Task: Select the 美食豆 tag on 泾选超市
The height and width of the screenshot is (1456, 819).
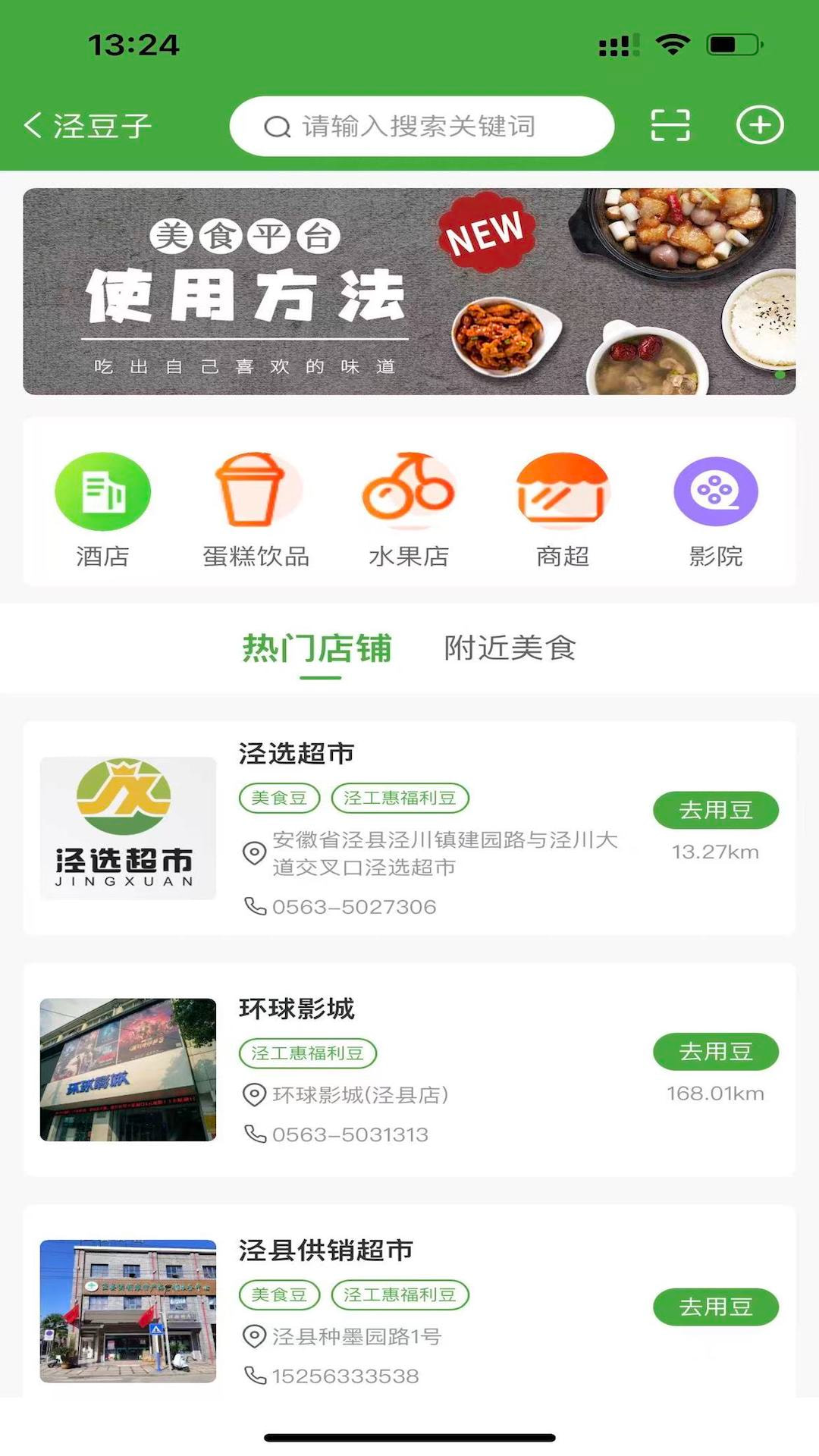Action: [x=278, y=799]
